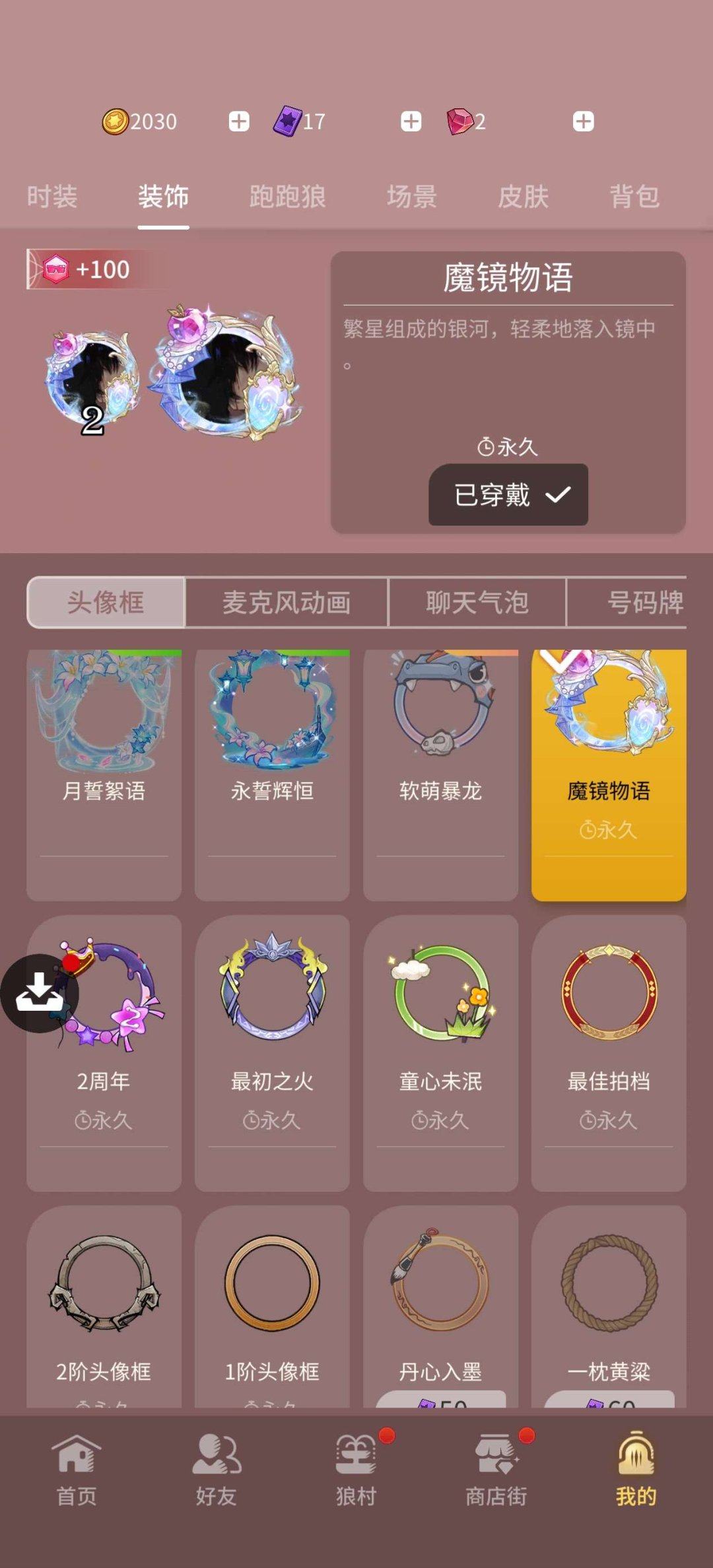
Task: Tap the plus icon beside the red gem count
Action: [x=582, y=120]
